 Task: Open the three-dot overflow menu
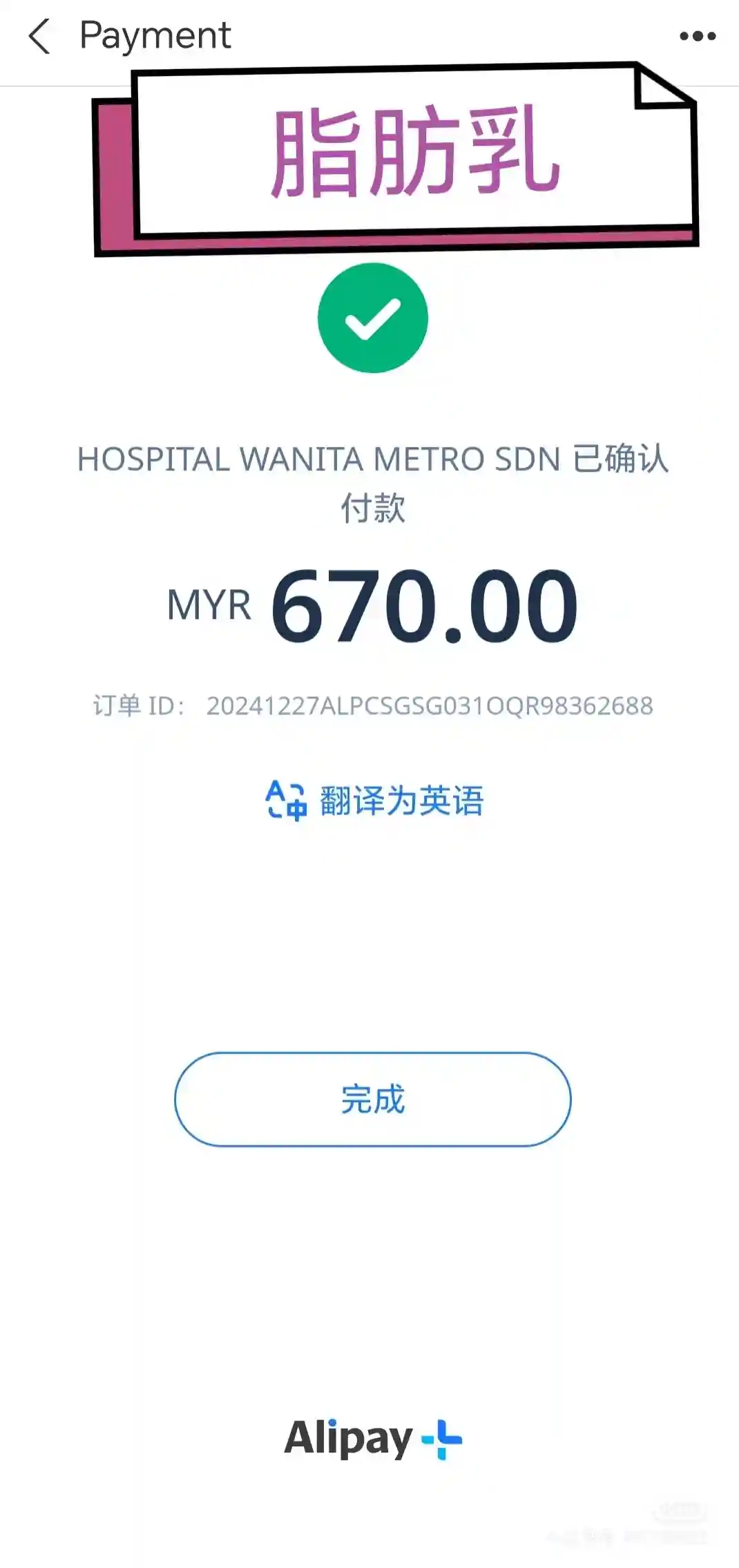[698, 36]
